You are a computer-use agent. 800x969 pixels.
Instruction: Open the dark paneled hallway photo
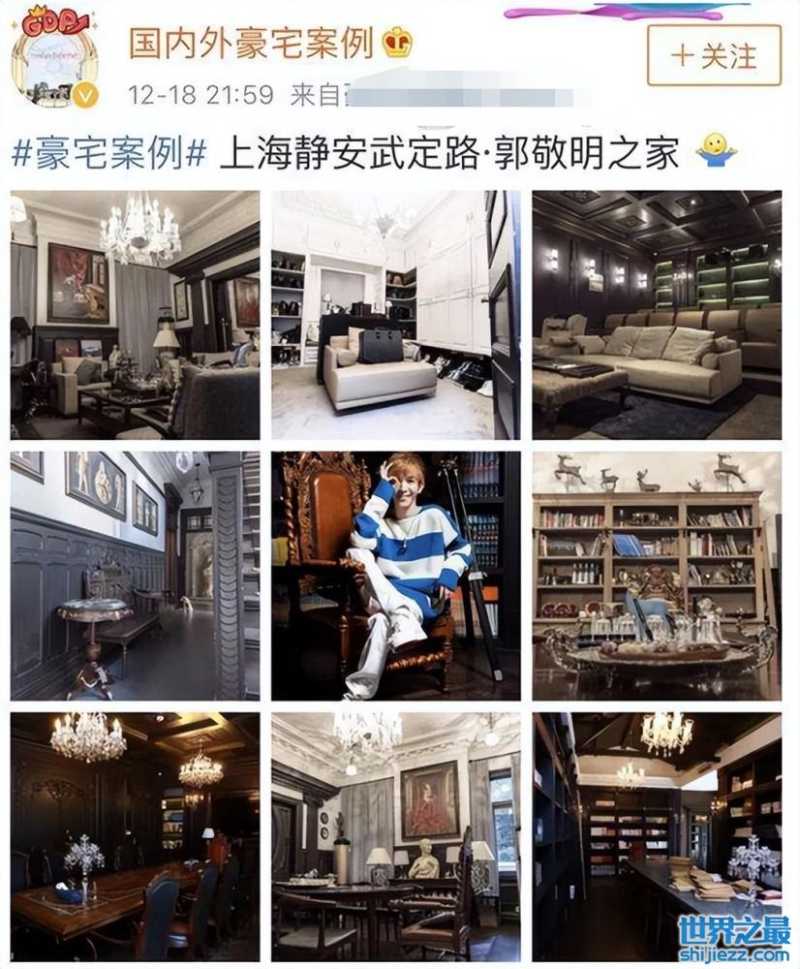[135, 576]
